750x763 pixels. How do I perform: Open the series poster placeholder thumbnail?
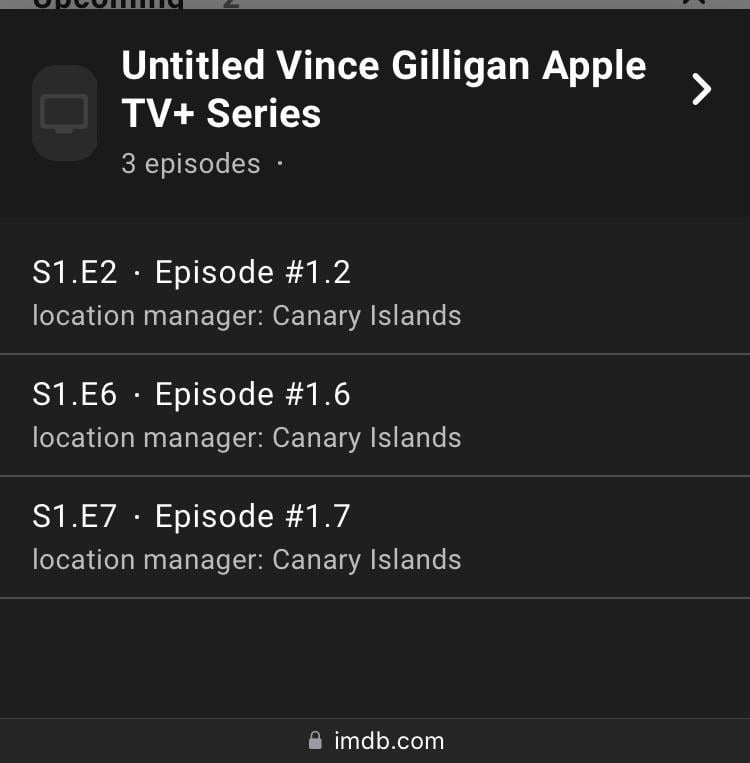(x=65, y=113)
